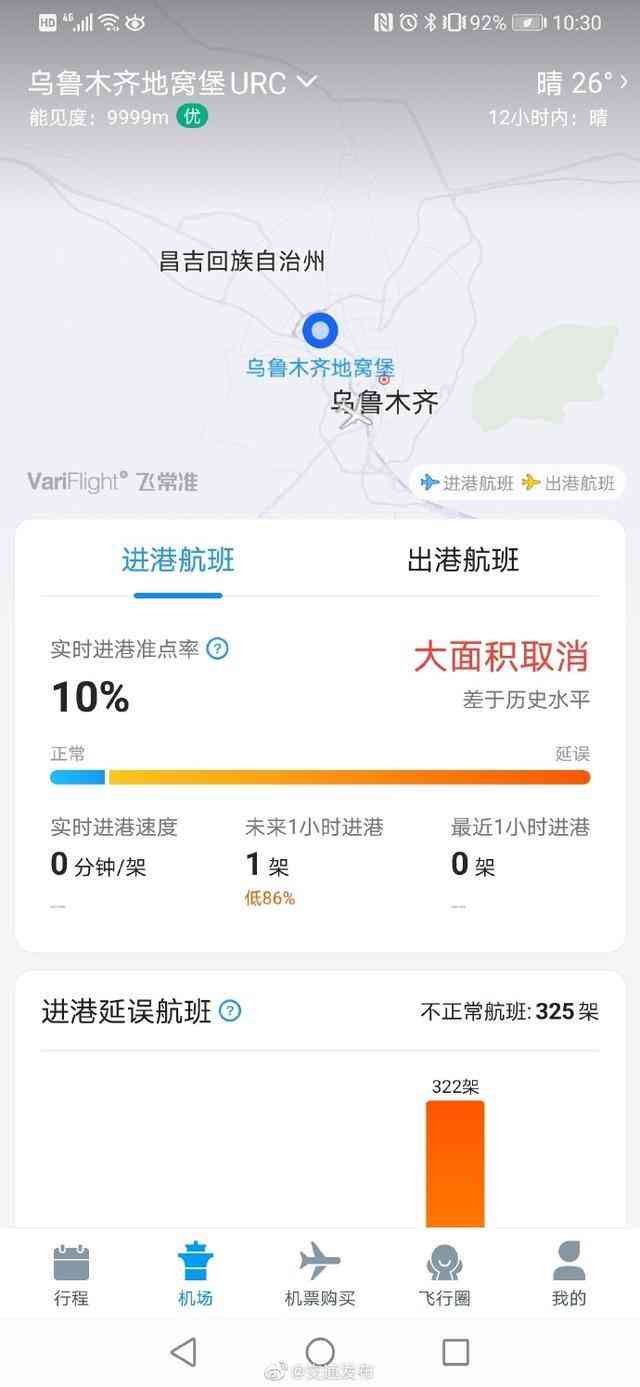
Task: Open the 我的 profile tab
Action: coord(568,1273)
